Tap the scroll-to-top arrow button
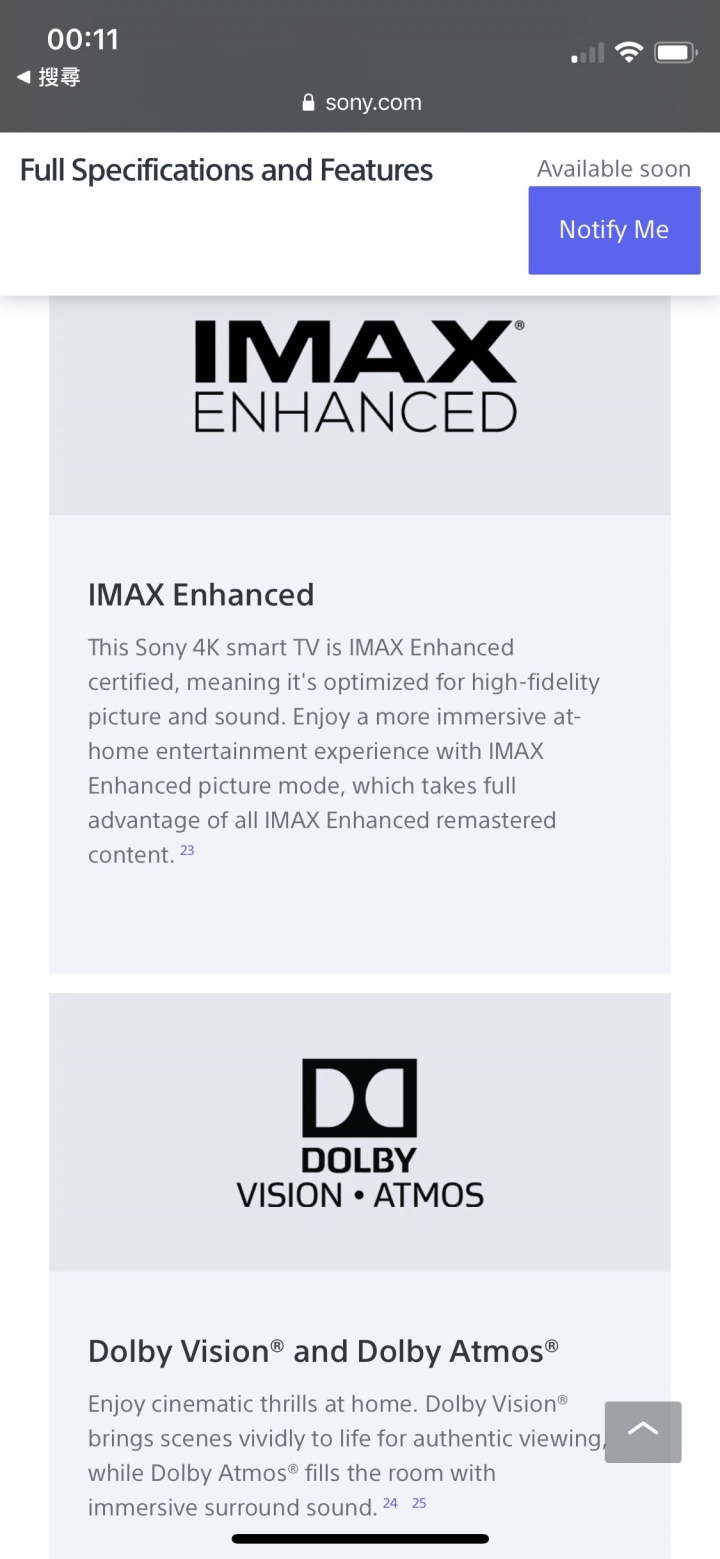This screenshot has height=1559, width=720. pos(643,1432)
